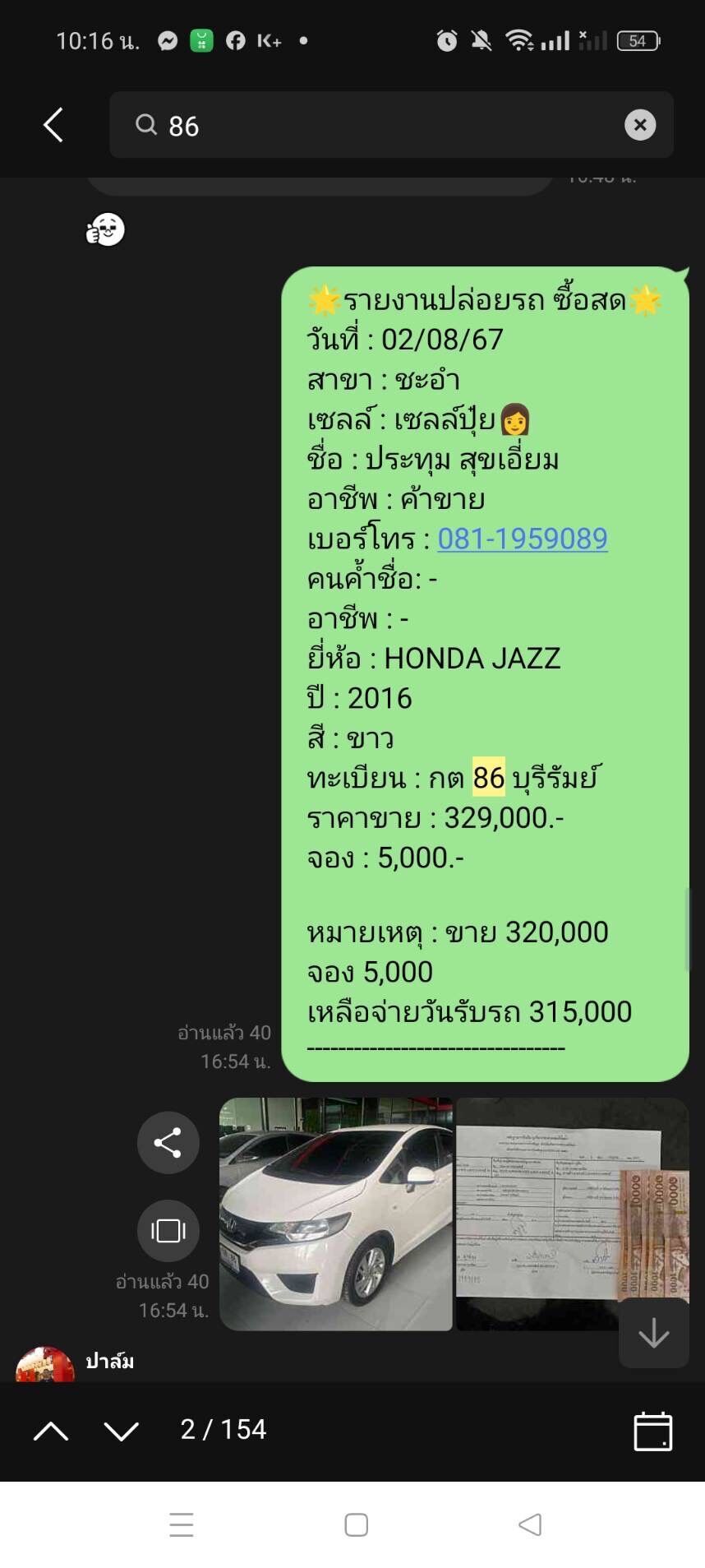Screen dimensions: 705x1568
Task: Go to the previous search result
Action: pyautogui.click(x=51, y=1432)
